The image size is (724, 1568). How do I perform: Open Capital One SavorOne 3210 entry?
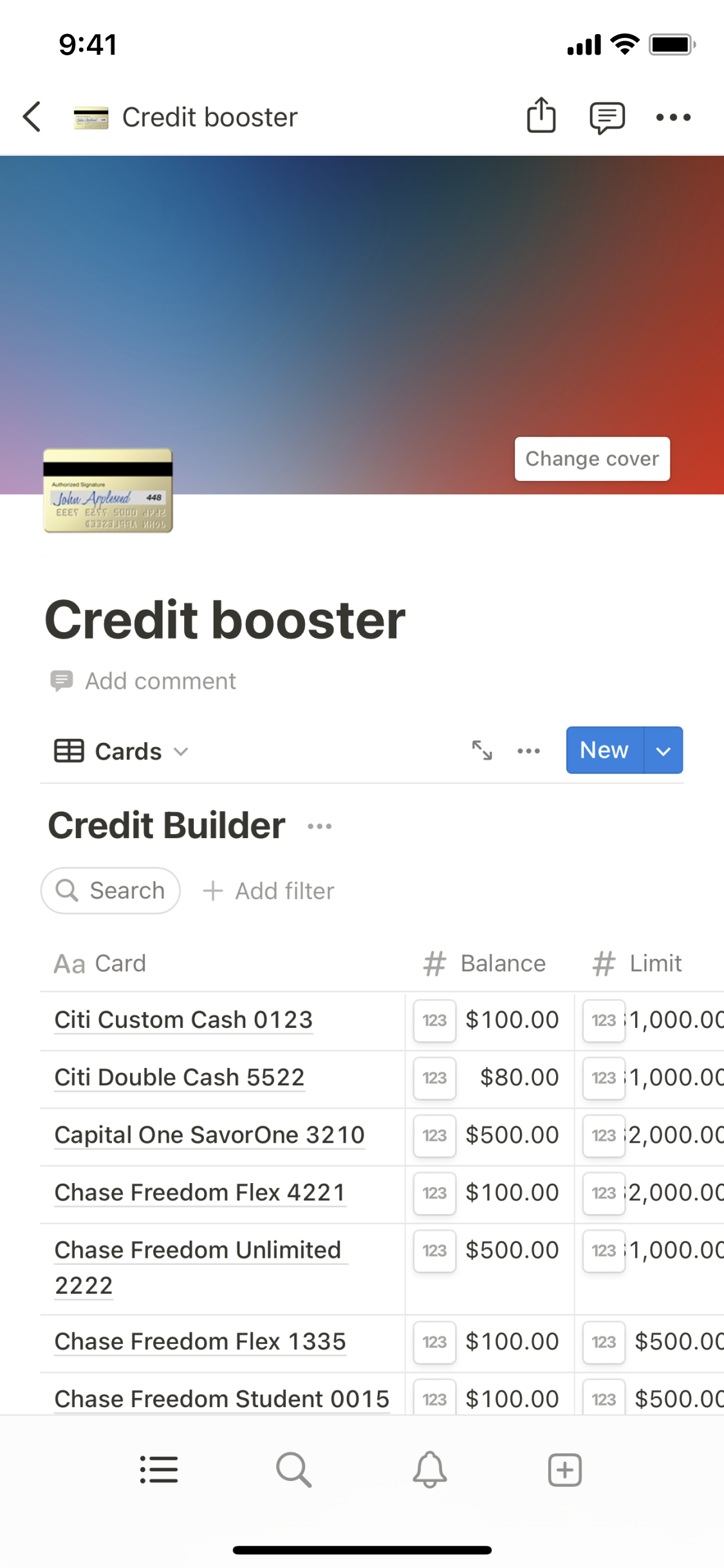(209, 1135)
